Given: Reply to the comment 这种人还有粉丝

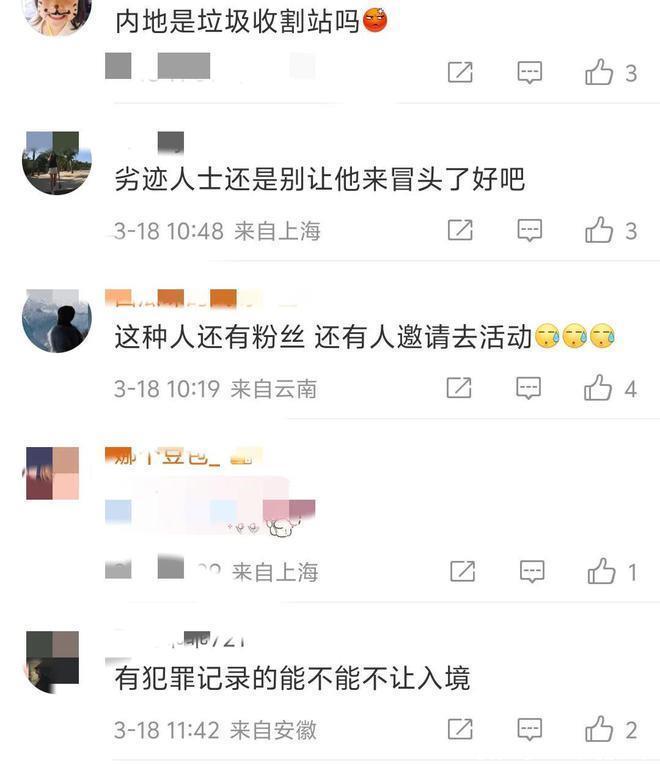Looking at the screenshot, I should coord(529,388).
